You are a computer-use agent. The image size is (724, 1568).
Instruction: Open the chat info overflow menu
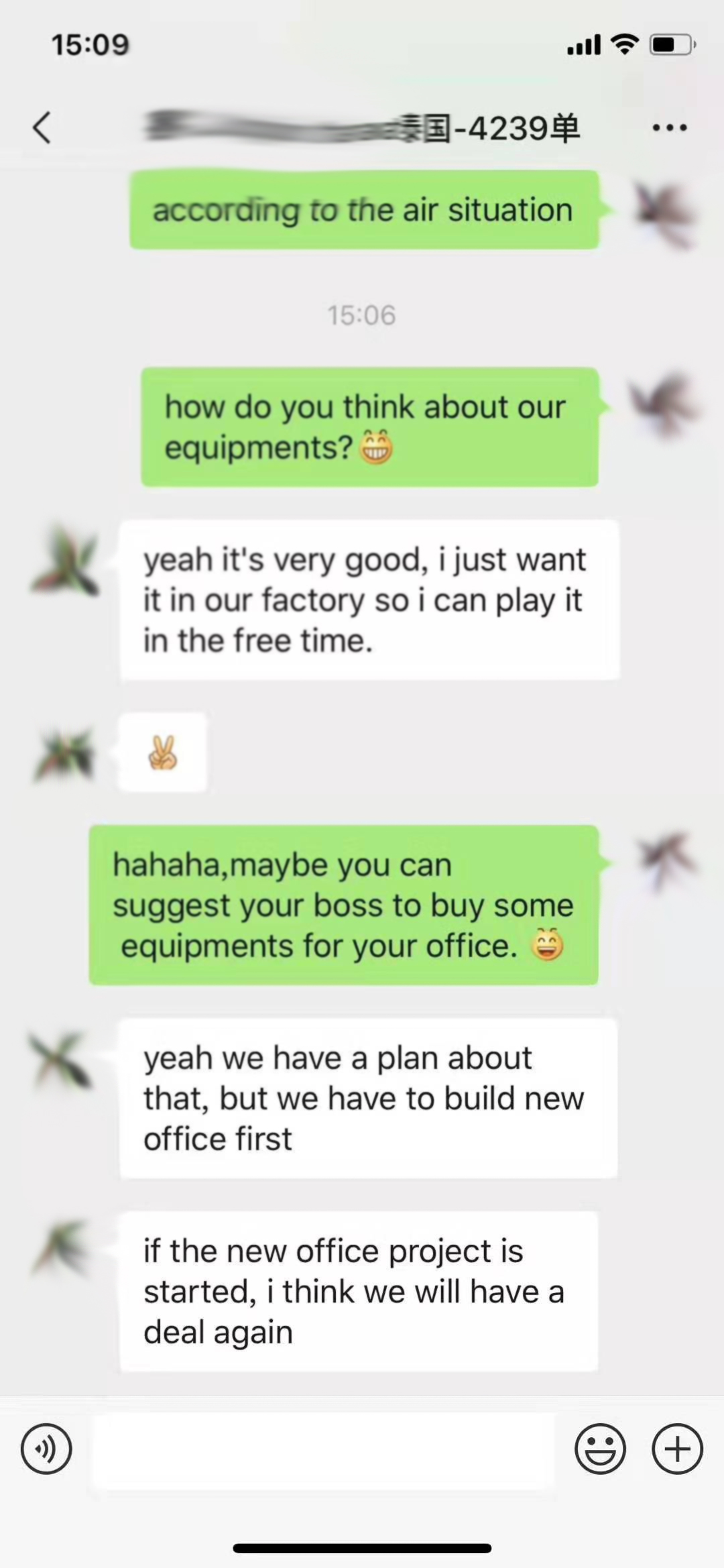(x=670, y=127)
